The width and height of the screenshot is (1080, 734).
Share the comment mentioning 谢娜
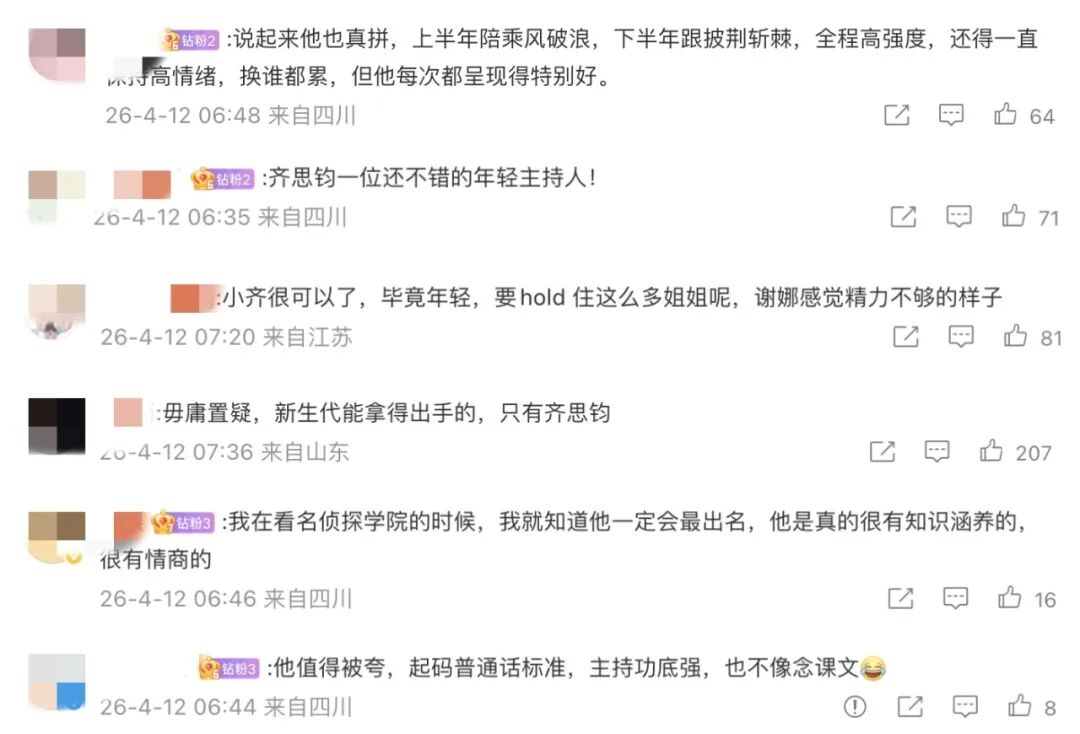click(x=905, y=337)
